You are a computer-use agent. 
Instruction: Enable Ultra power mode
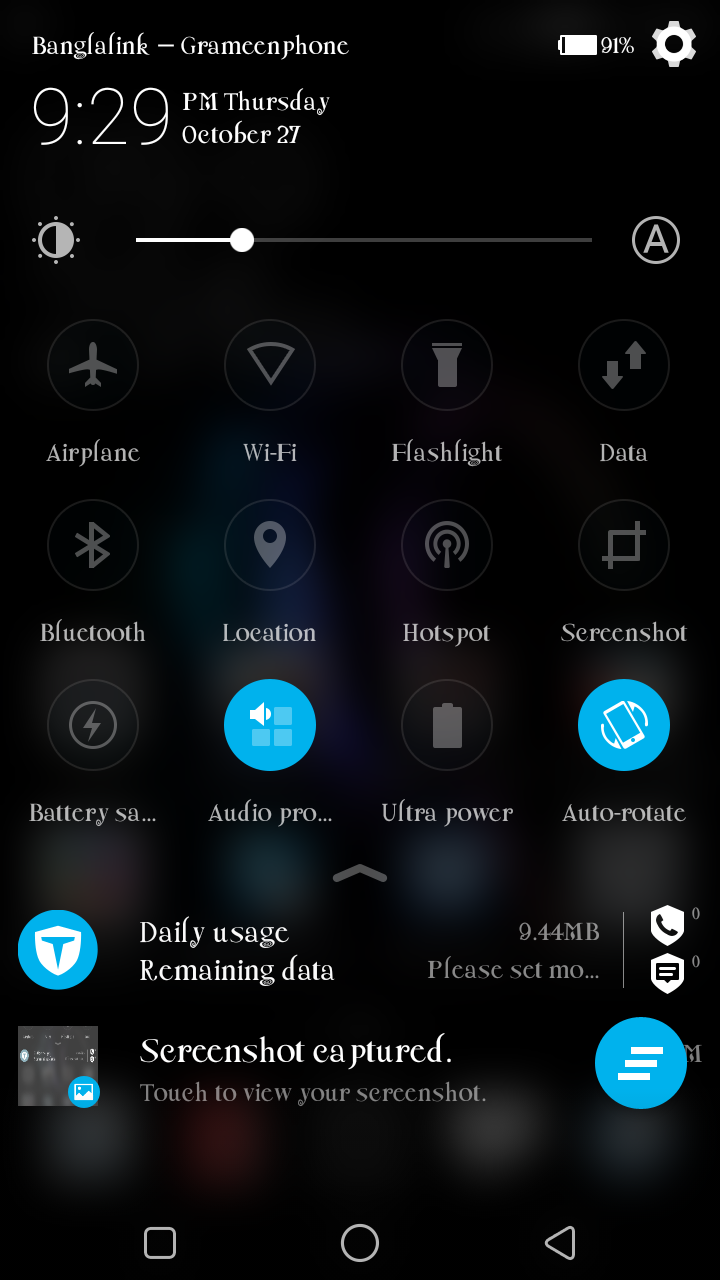(x=447, y=725)
